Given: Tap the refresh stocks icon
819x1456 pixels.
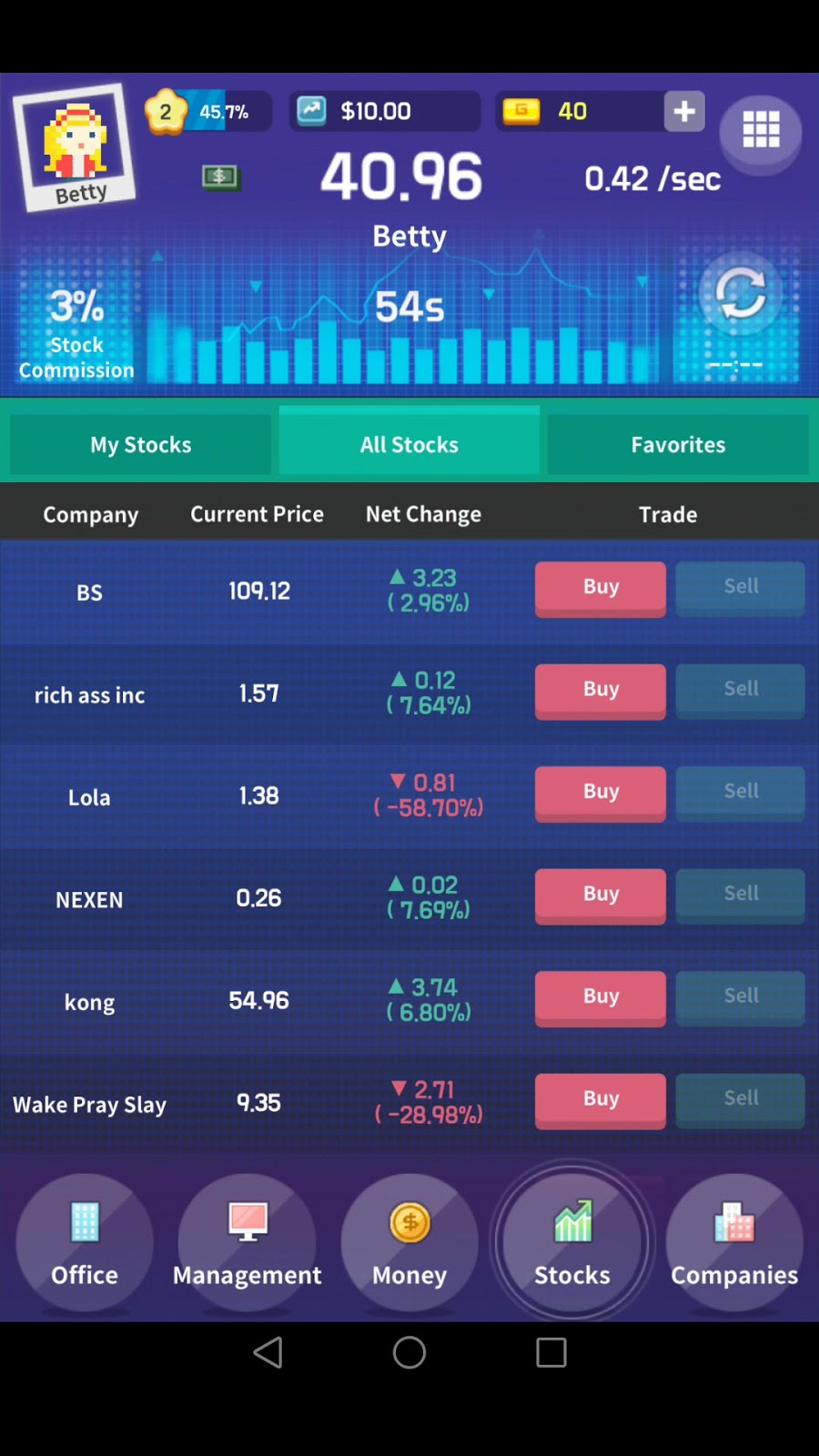Looking at the screenshot, I should point(740,293).
